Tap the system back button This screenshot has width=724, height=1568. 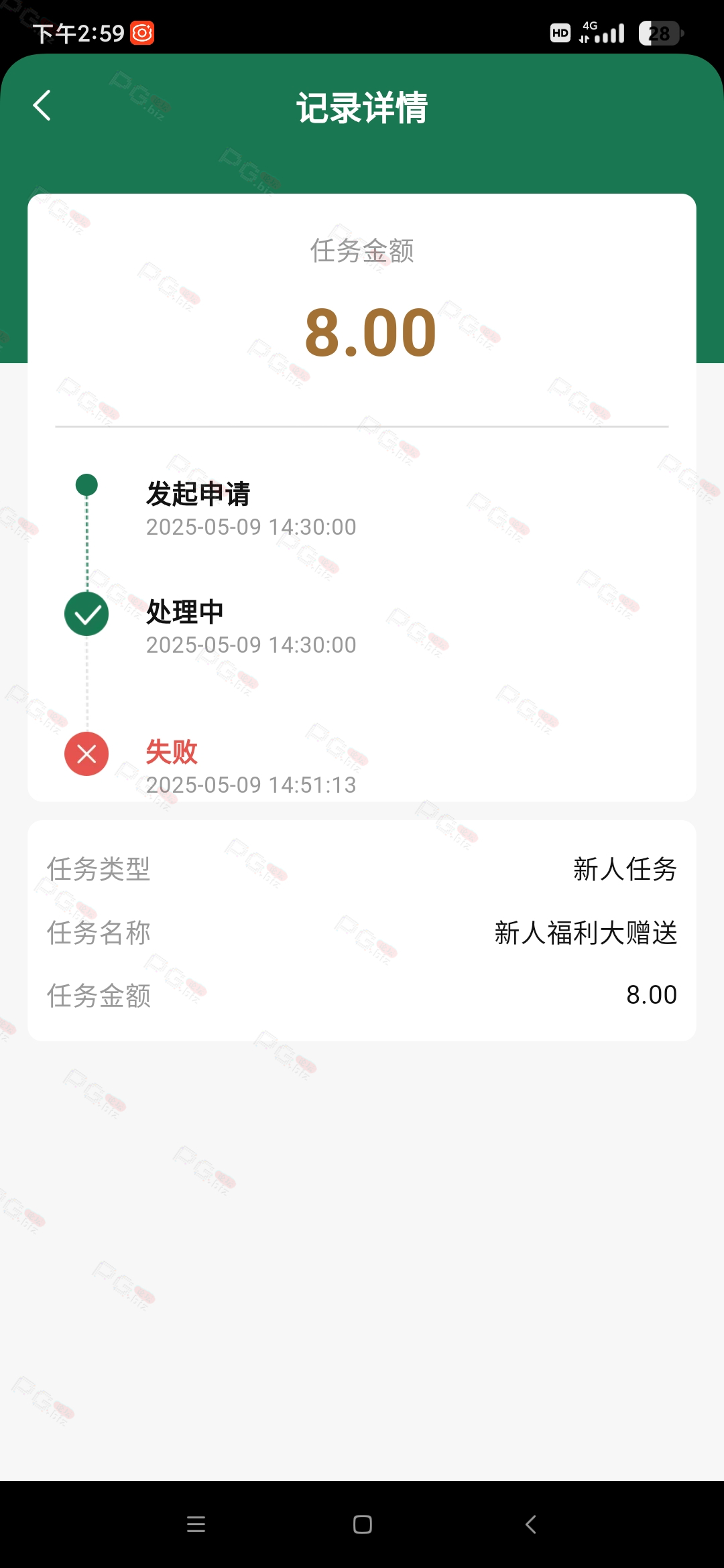pos(530,1524)
